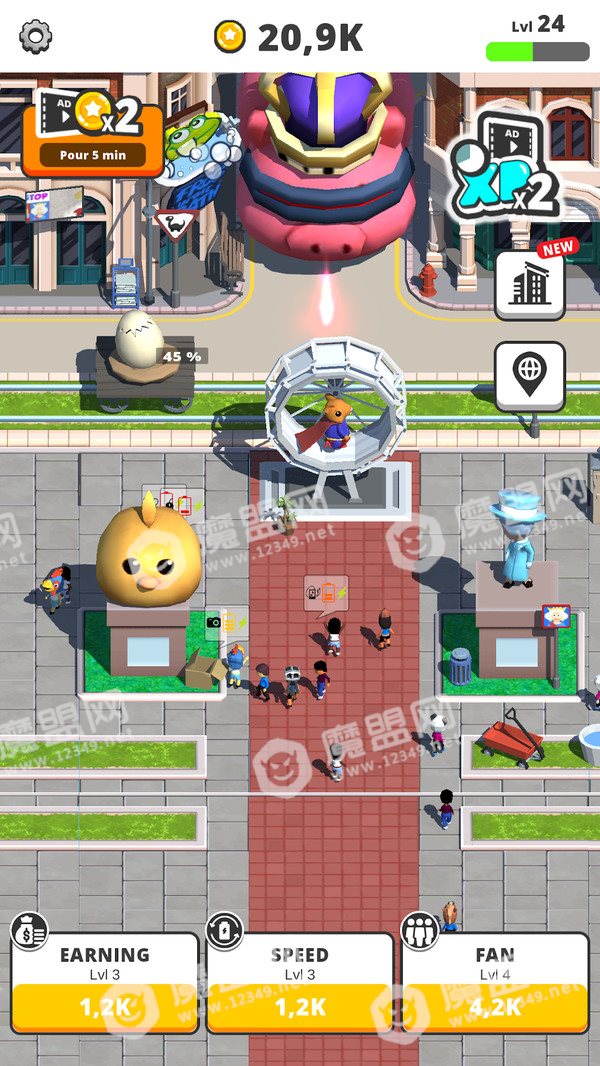This screenshot has width=600, height=1066.
Task: Tap the egg at 45 %
Action: (x=139, y=339)
